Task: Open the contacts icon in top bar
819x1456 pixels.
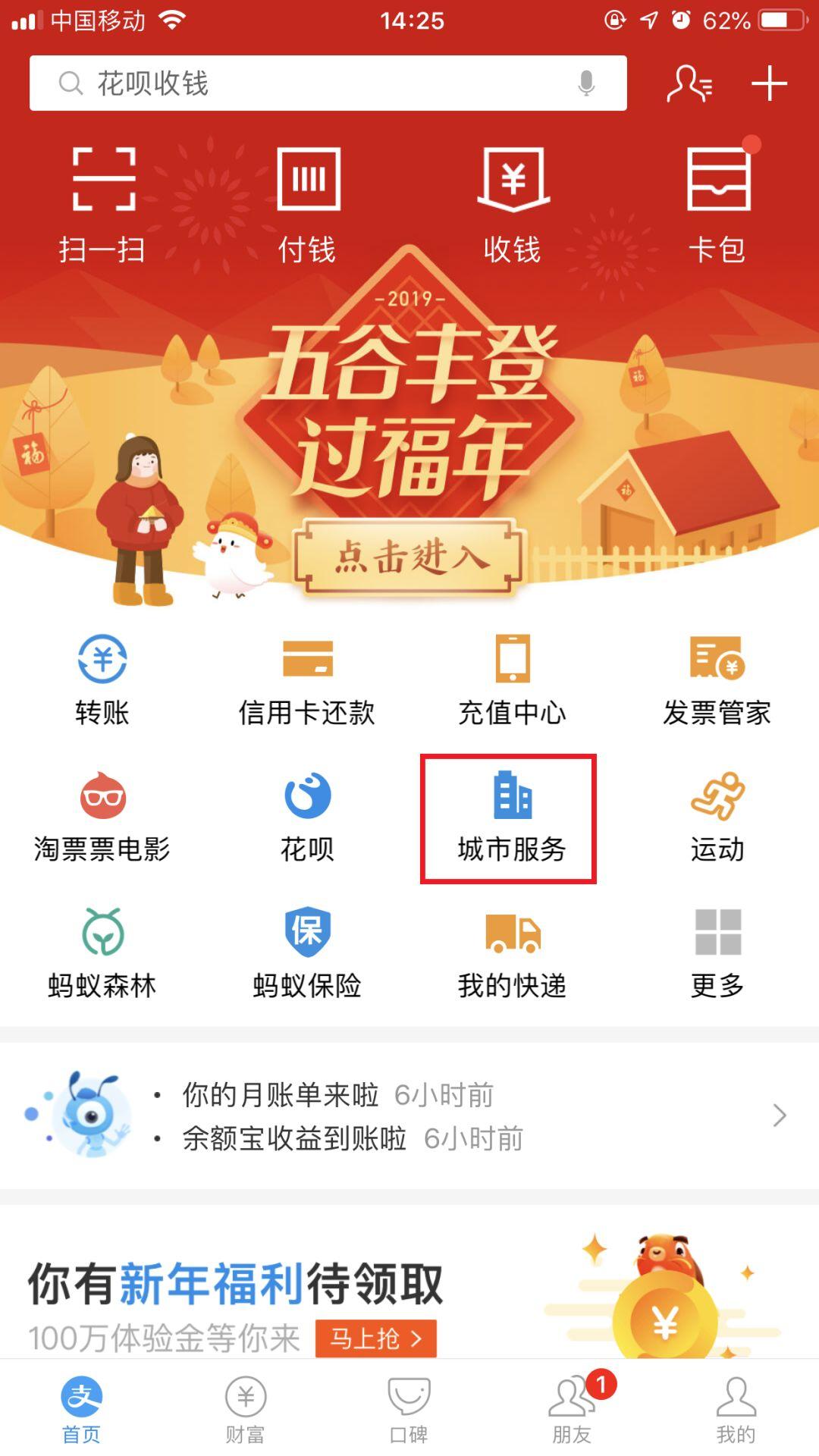Action: click(689, 83)
